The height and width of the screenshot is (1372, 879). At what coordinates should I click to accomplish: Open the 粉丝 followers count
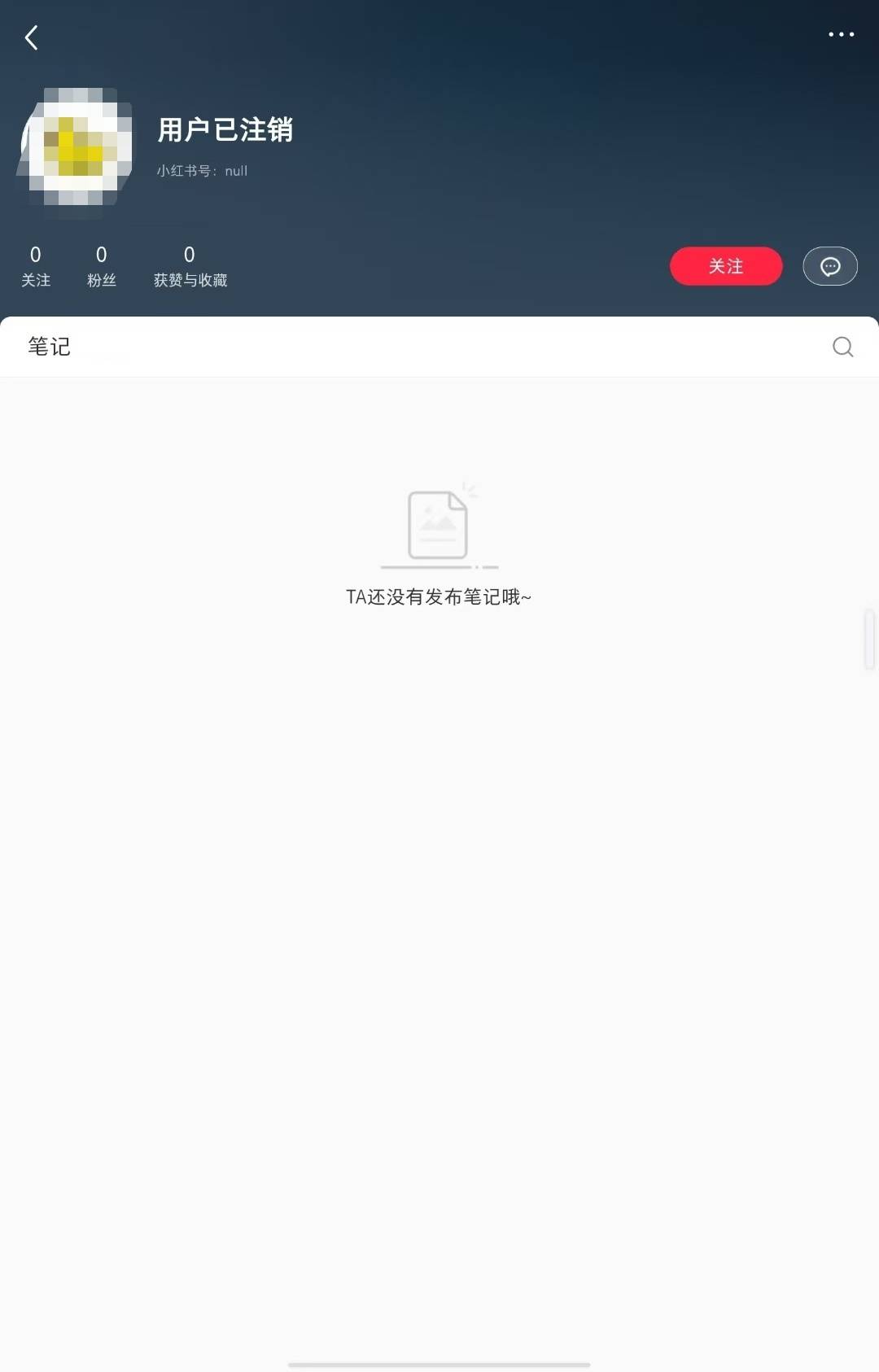click(x=102, y=267)
